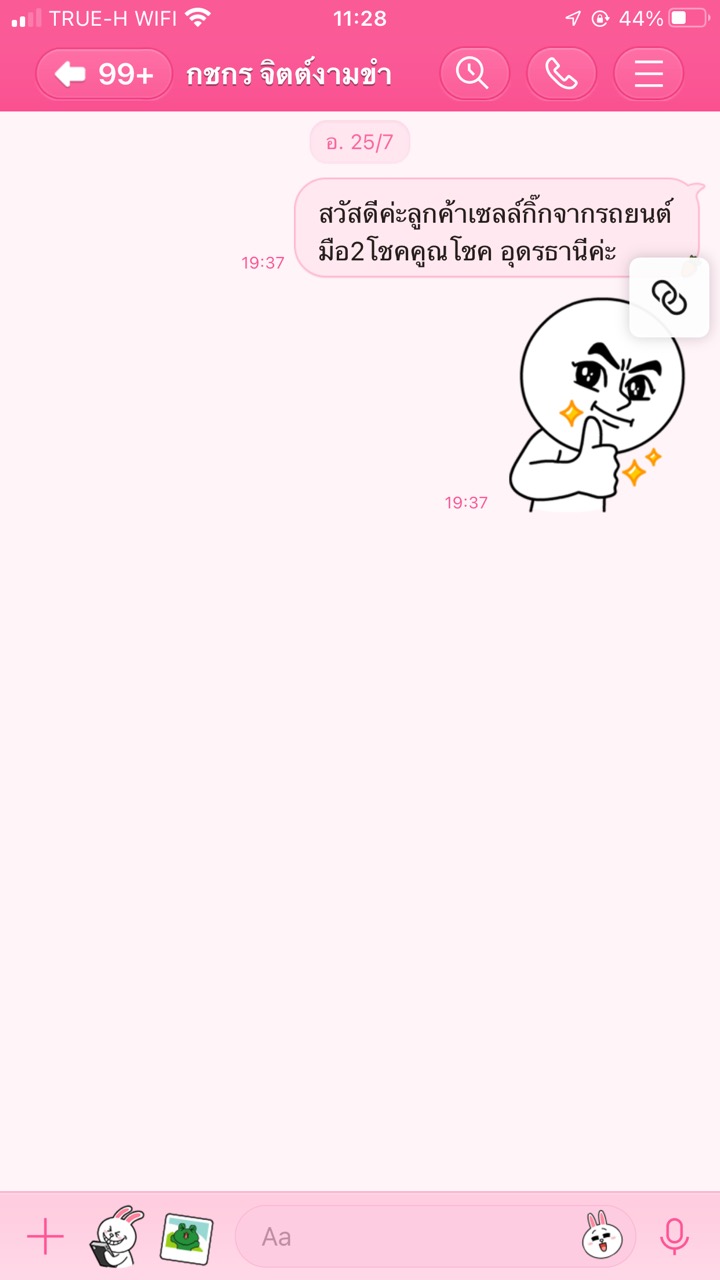Image resolution: width=720 pixels, height=1280 pixels.
Task: Tap the thumbs-up Moon sticker
Action: click(x=597, y=405)
